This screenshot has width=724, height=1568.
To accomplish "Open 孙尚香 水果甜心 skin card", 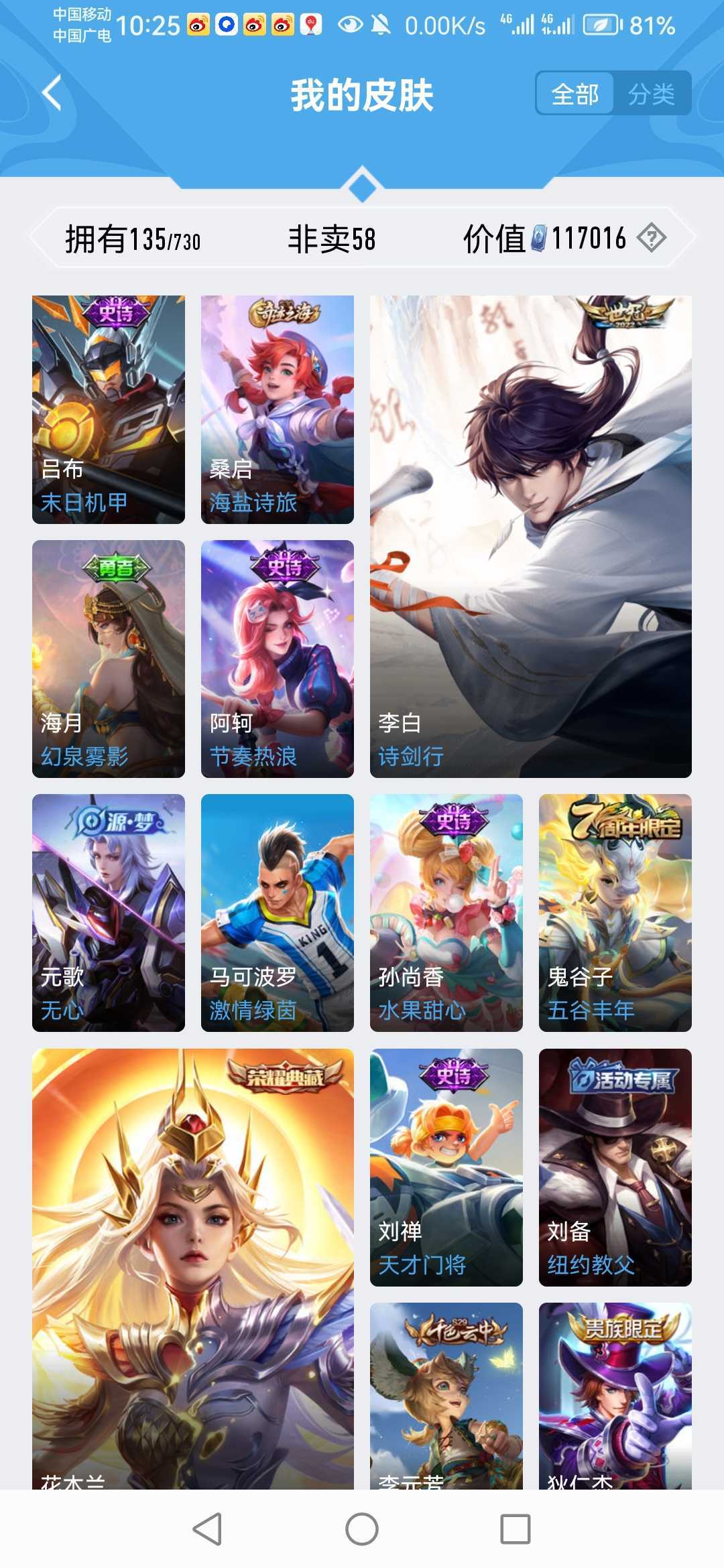I will click(446, 913).
